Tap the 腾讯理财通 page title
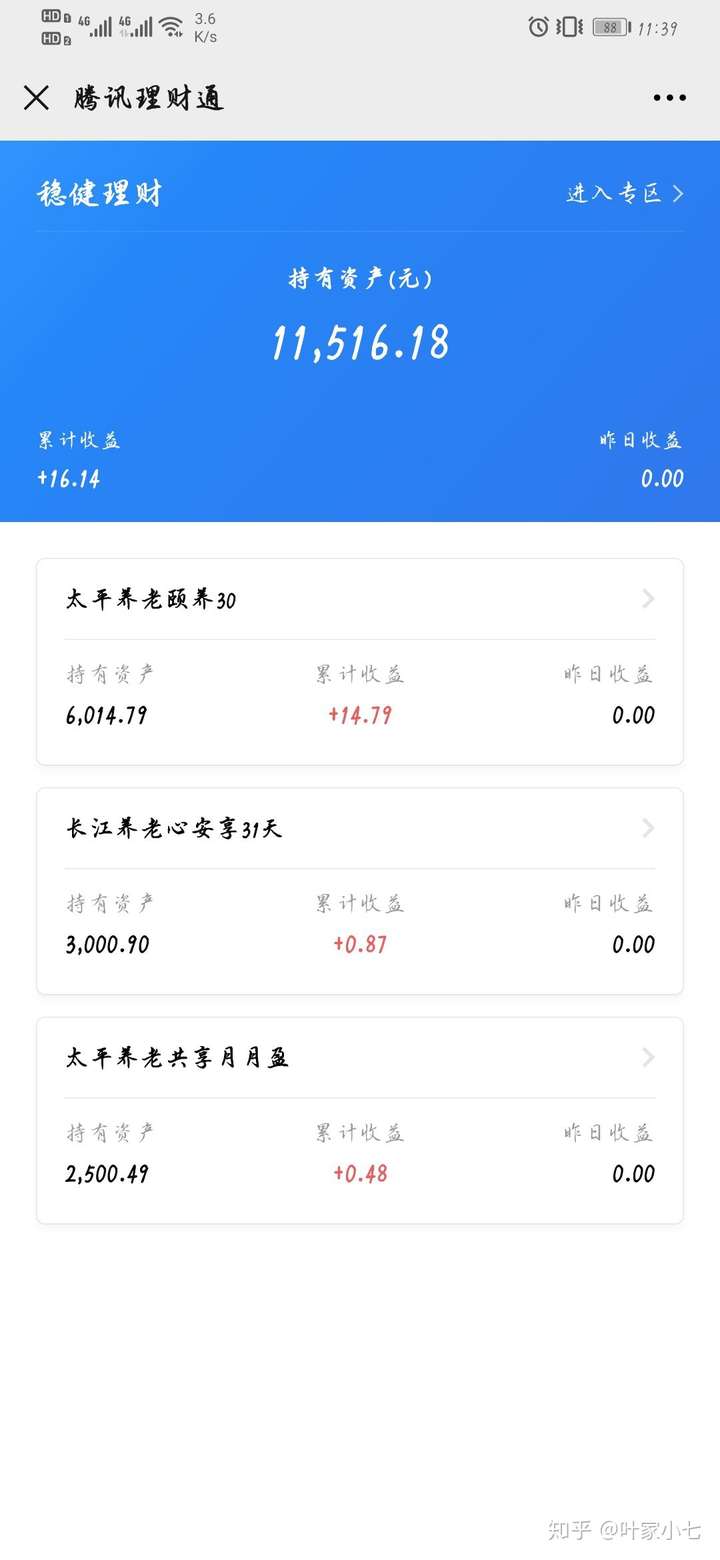 tap(146, 97)
